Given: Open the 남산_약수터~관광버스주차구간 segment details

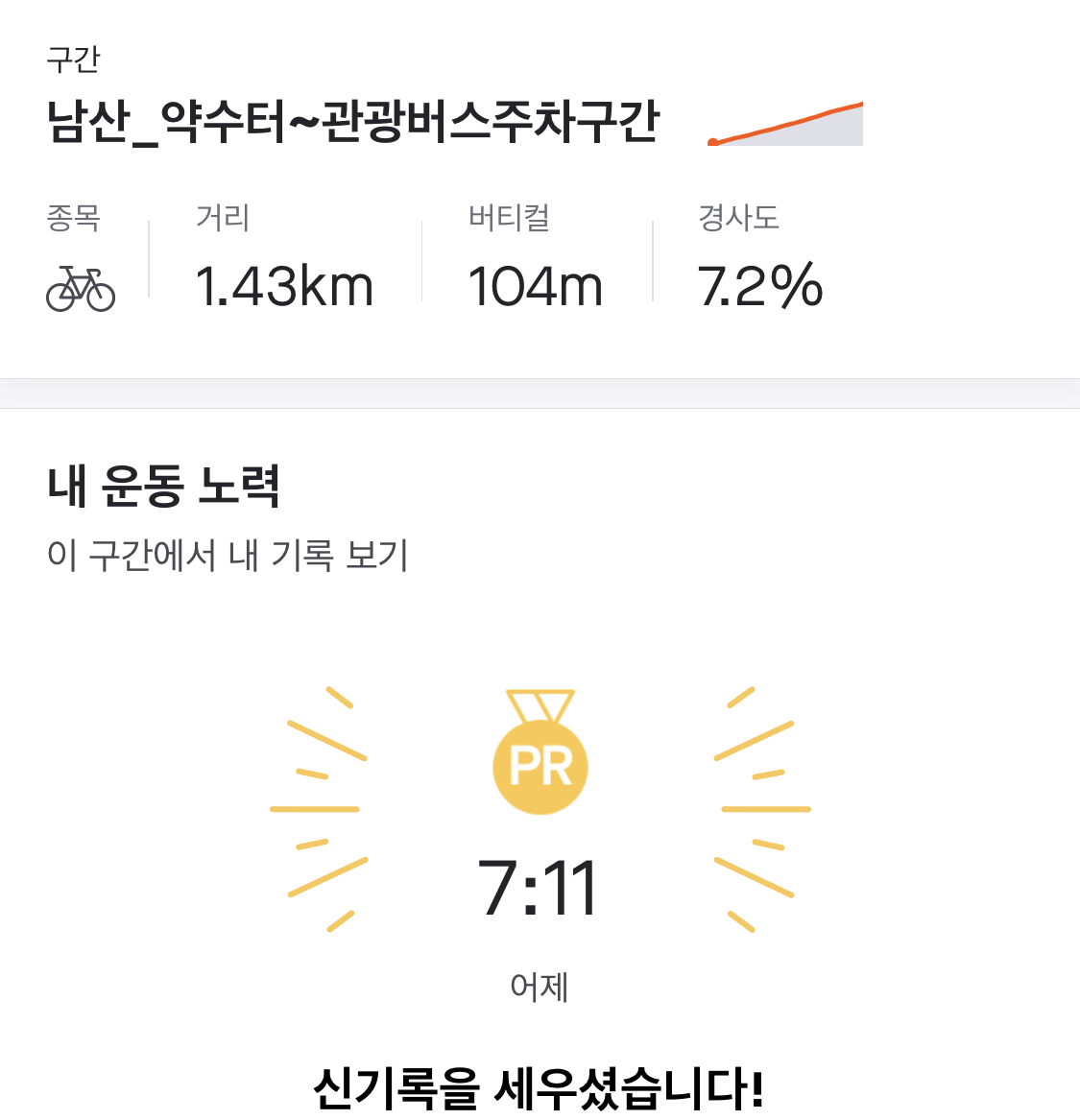Looking at the screenshot, I should [352, 122].
